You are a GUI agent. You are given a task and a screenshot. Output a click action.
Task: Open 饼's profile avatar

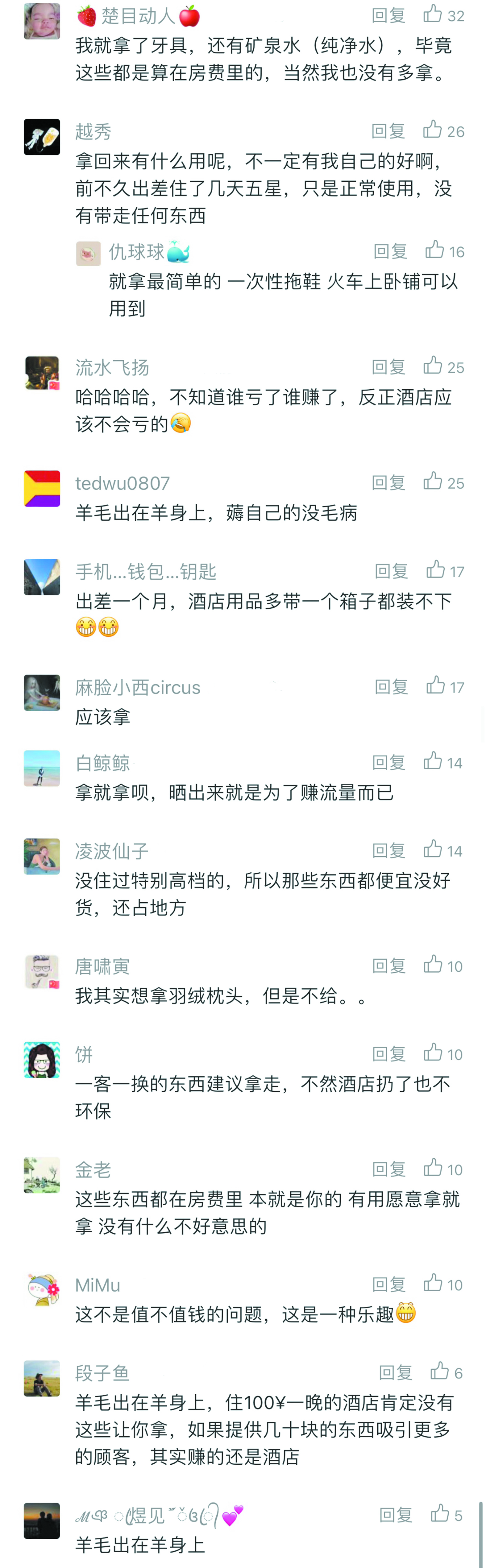pos(42,1060)
